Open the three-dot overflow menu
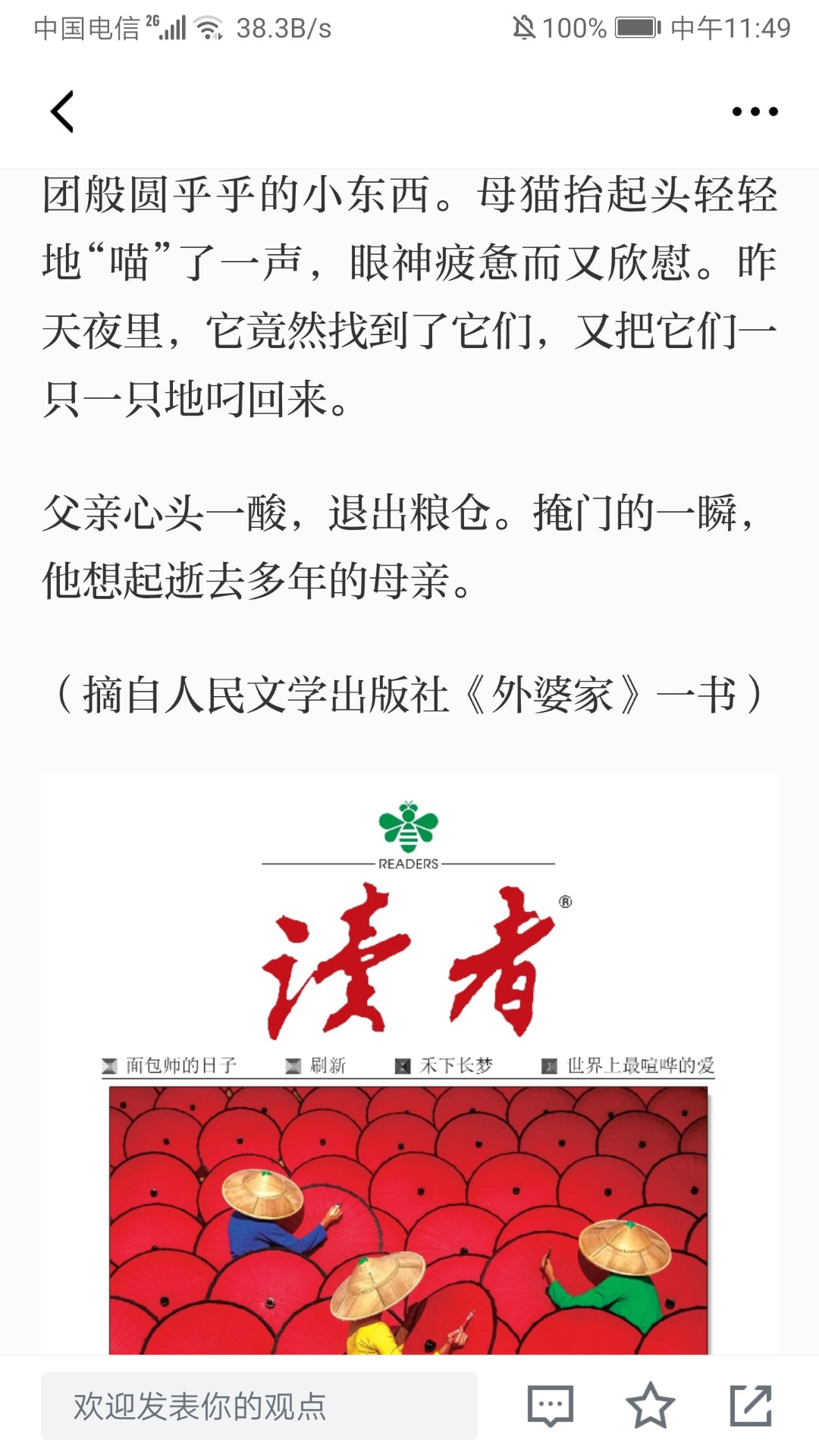Image resolution: width=819 pixels, height=1456 pixels. [x=755, y=111]
